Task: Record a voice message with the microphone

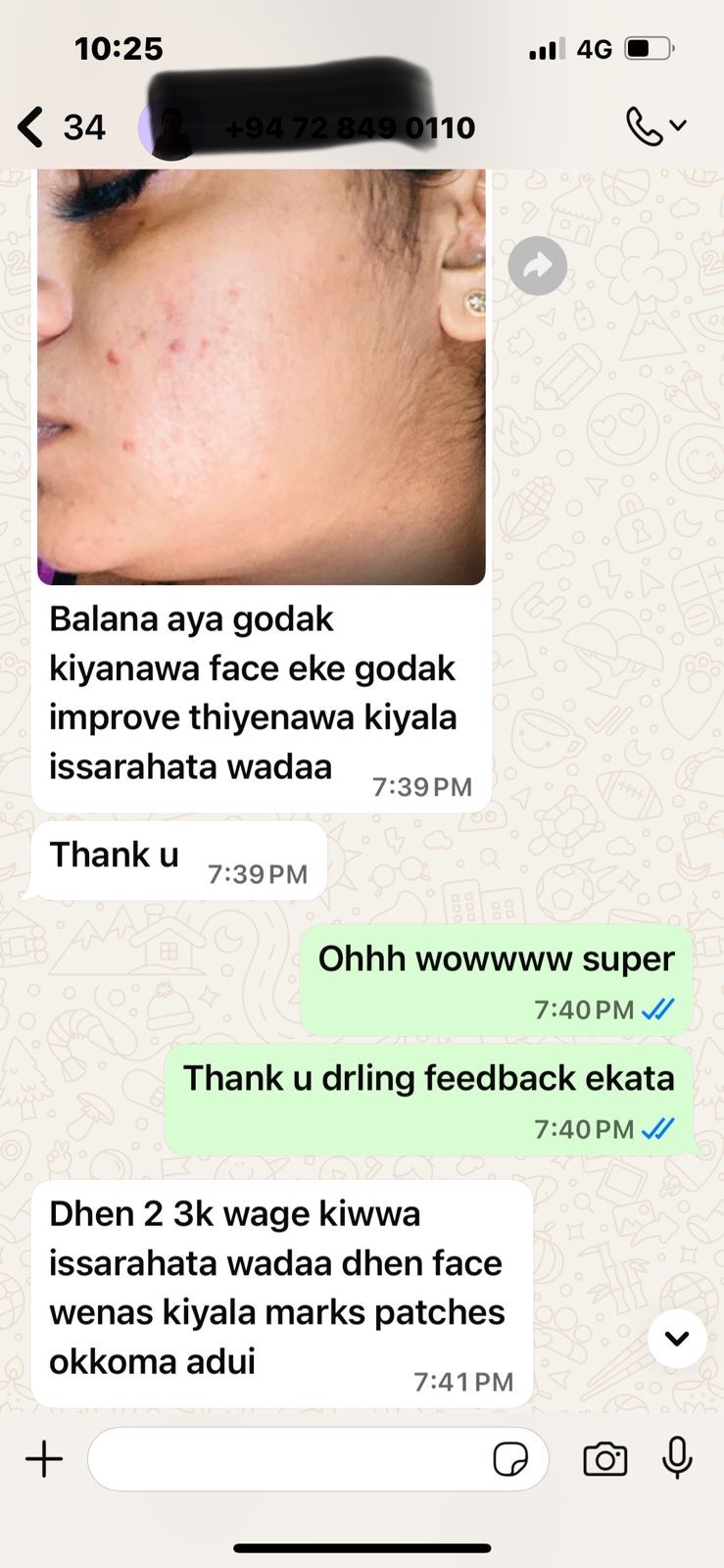Action: [x=677, y=1459]
